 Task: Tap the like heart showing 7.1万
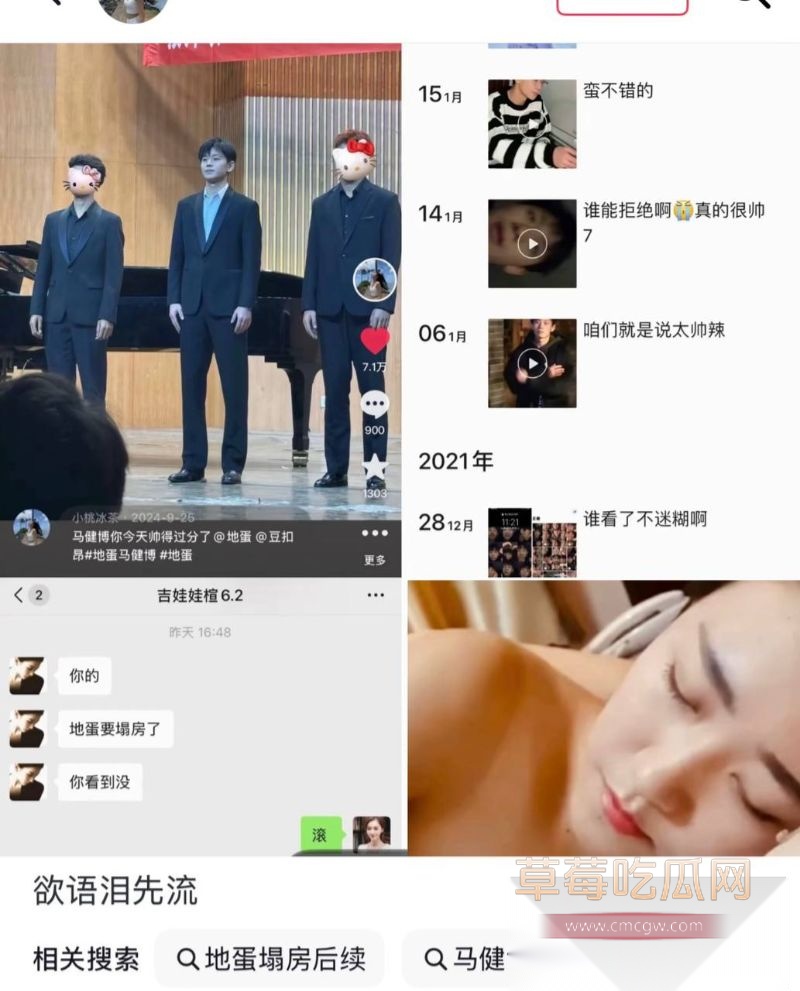click(x=375, y=342)
